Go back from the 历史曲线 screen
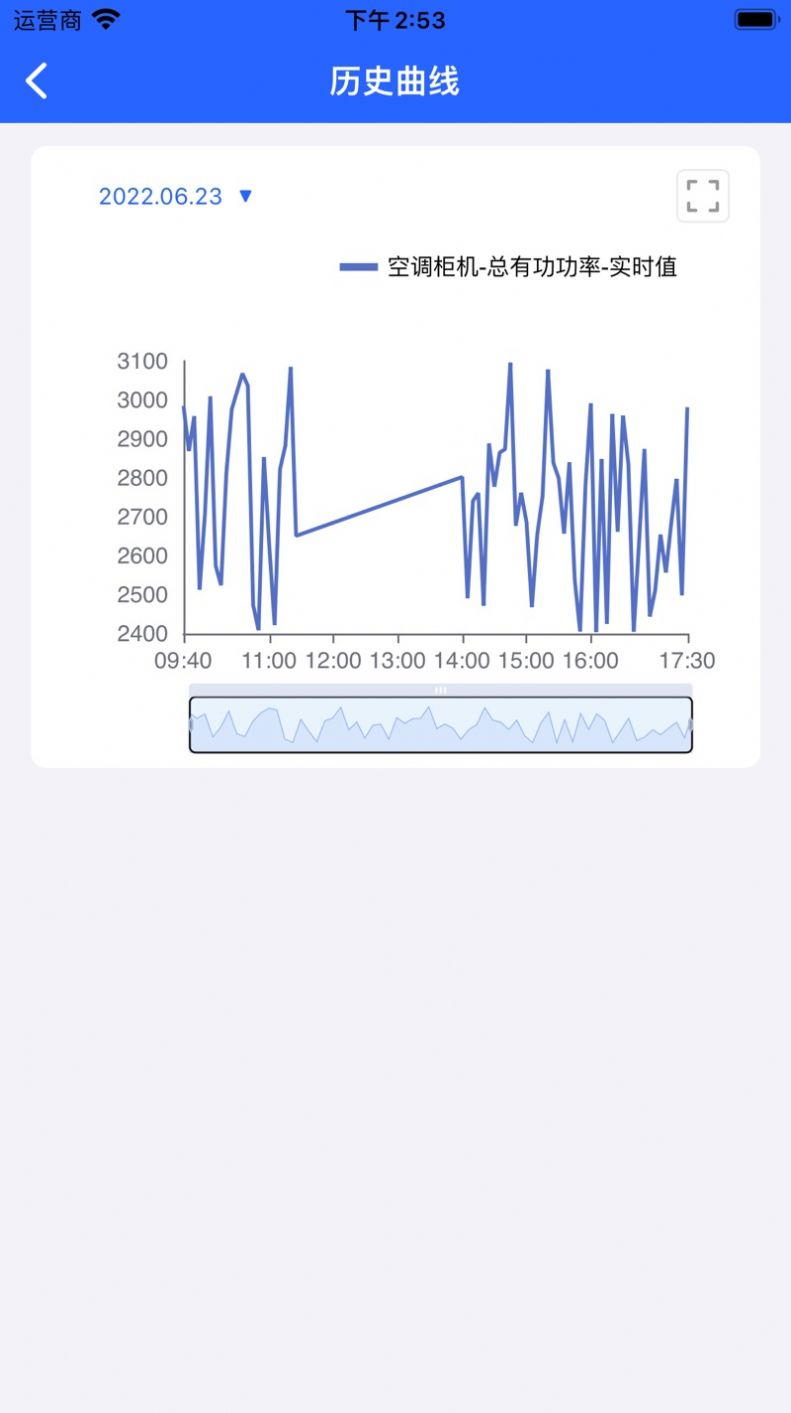 (37, 81)
